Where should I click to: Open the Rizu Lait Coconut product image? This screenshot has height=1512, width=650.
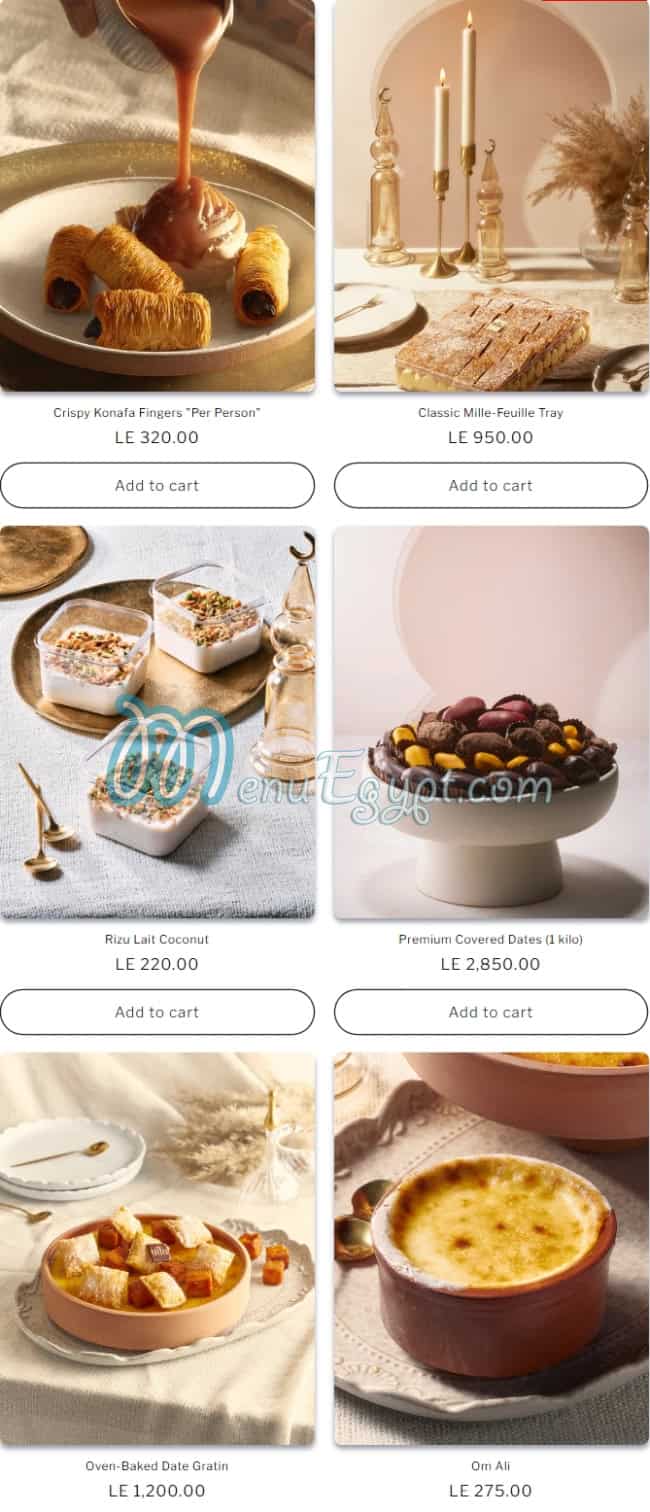tap(157, 722)
